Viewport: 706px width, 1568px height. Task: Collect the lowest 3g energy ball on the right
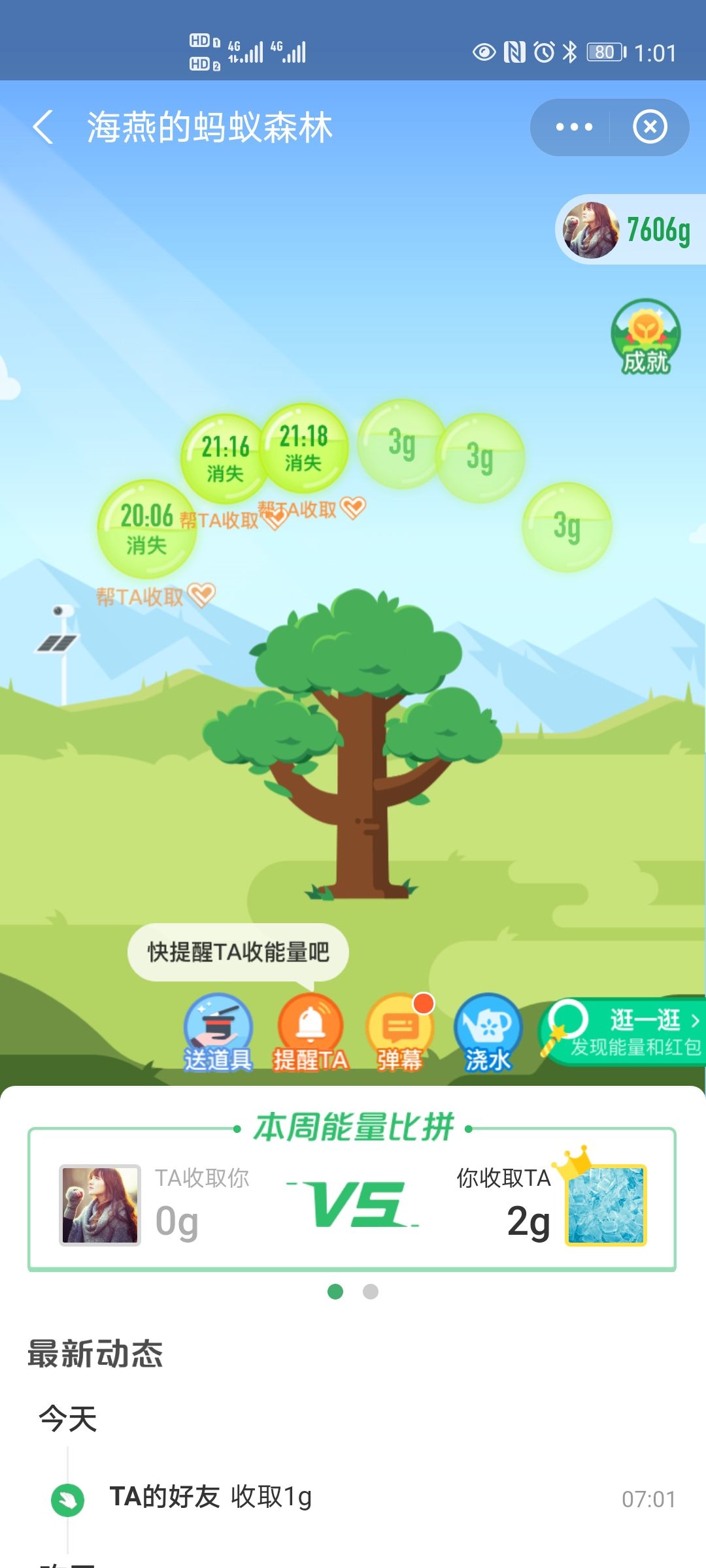(x=567, y=527)
